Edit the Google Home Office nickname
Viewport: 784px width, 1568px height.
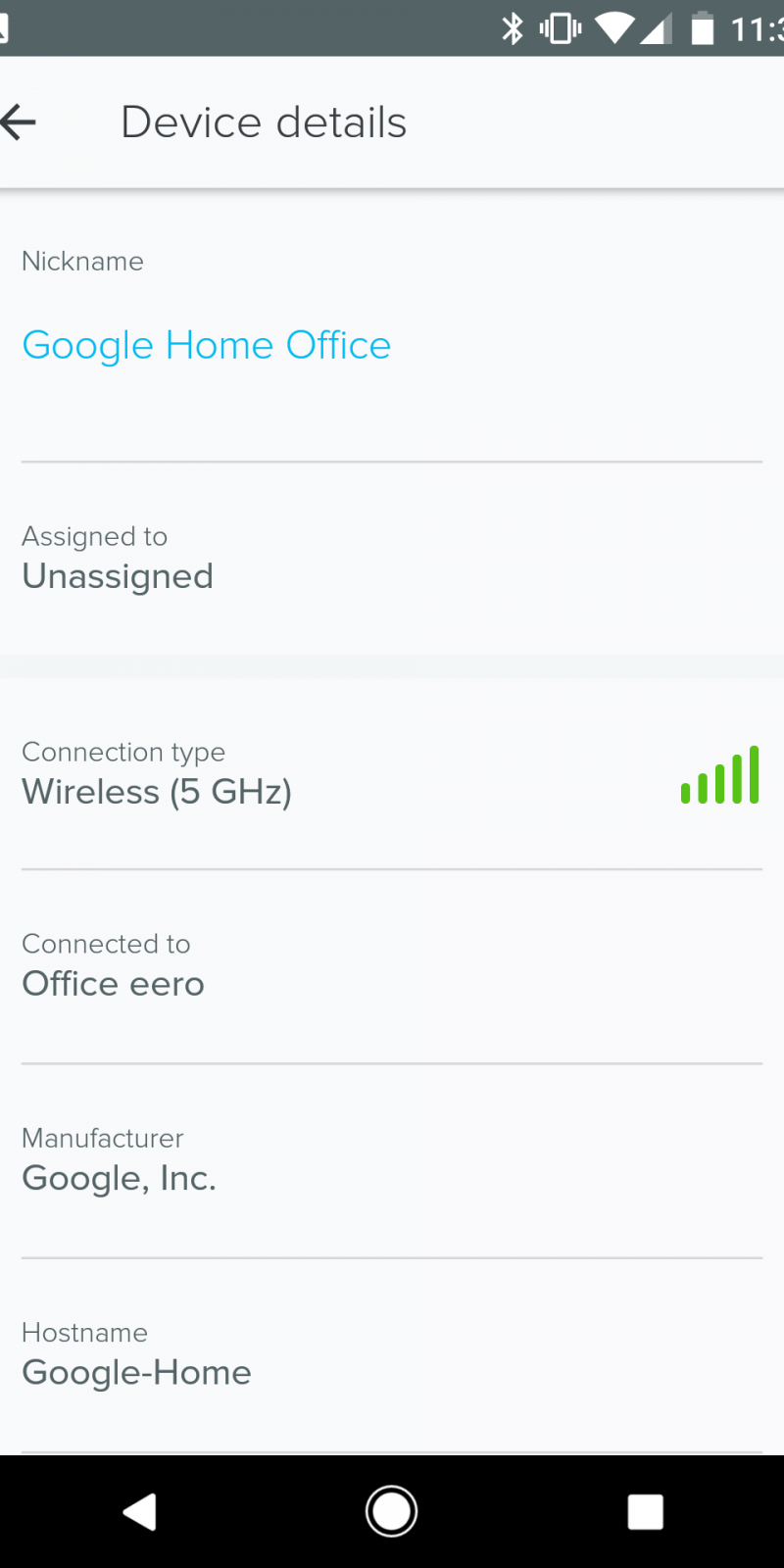coord(207,346)
